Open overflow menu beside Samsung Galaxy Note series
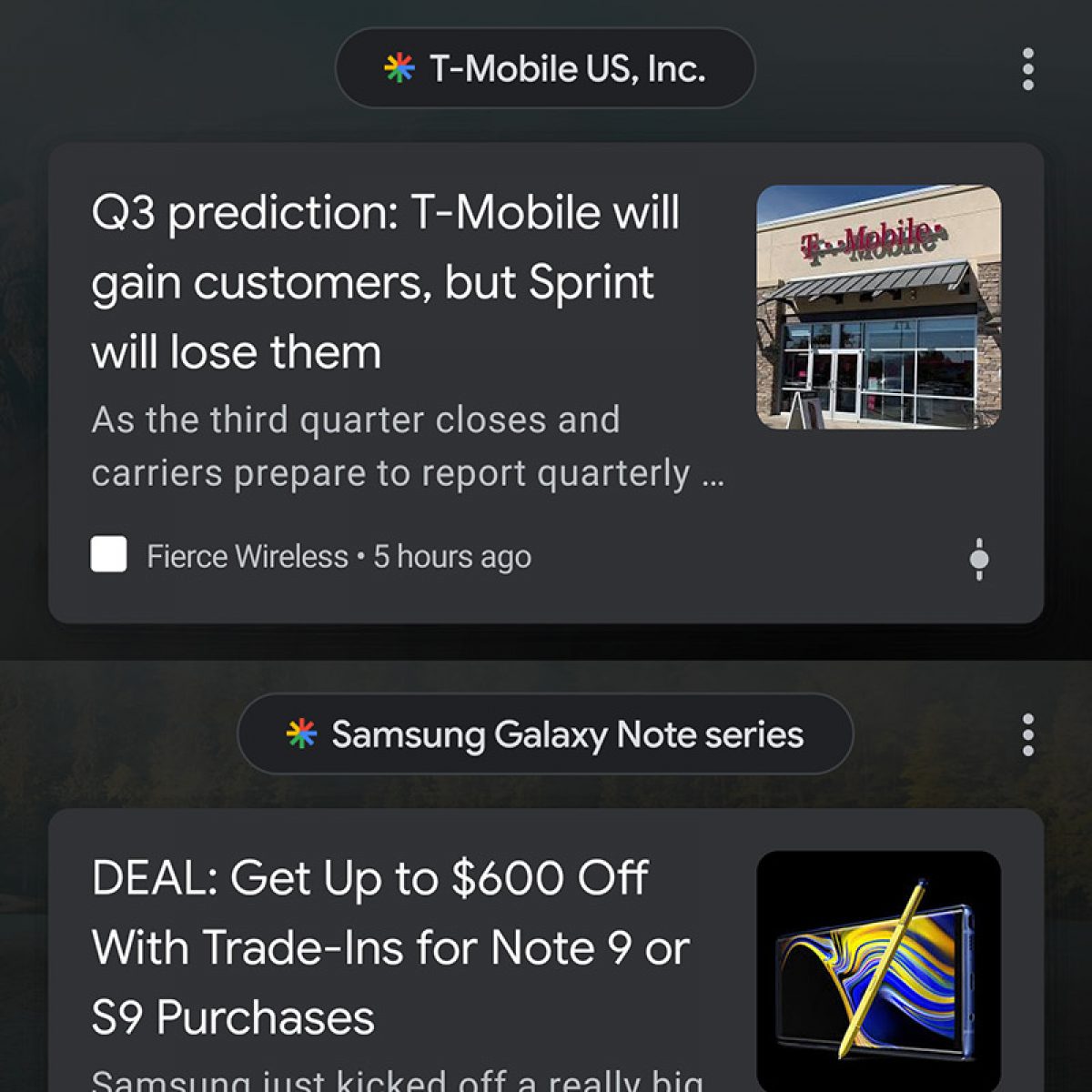 coord(1027,734)
